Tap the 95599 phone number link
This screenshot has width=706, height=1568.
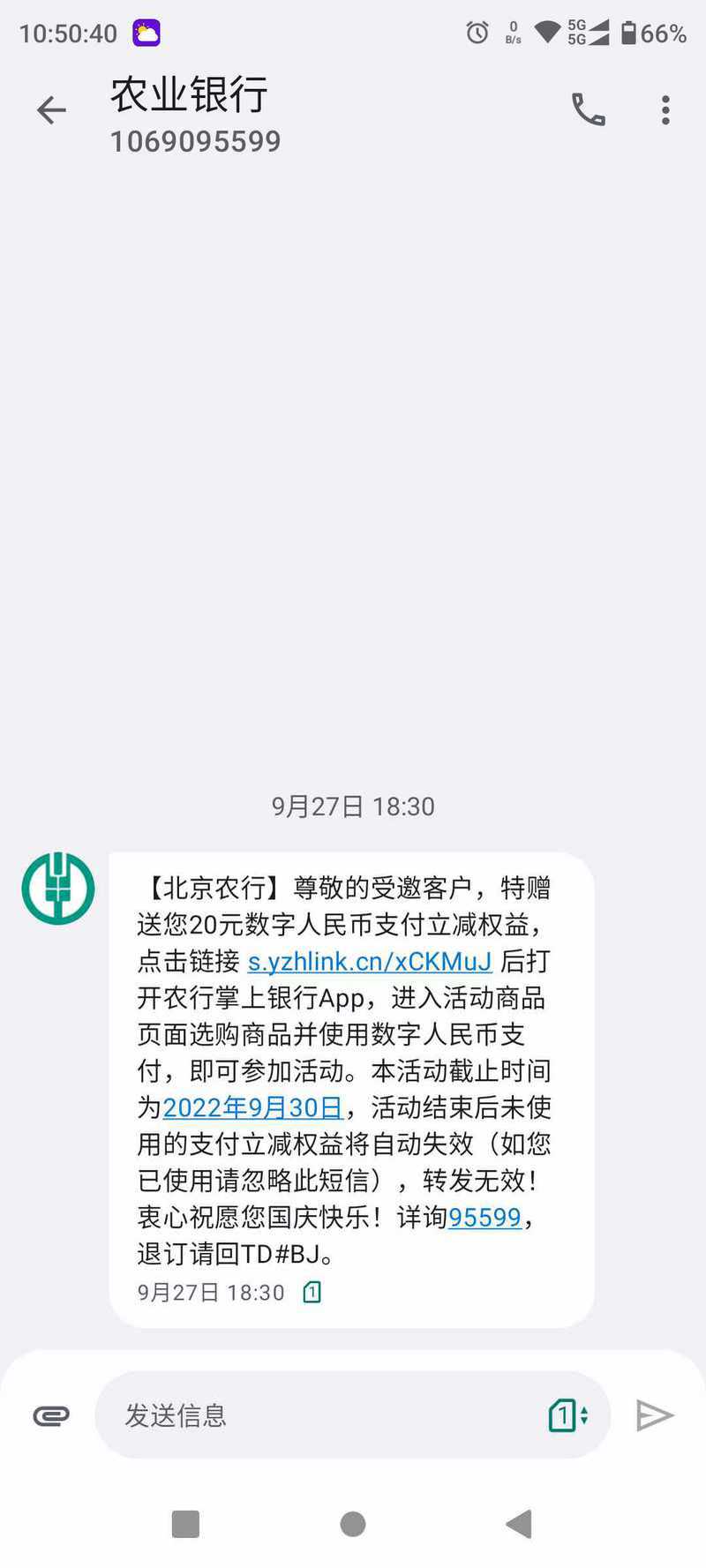(485, 1217)
